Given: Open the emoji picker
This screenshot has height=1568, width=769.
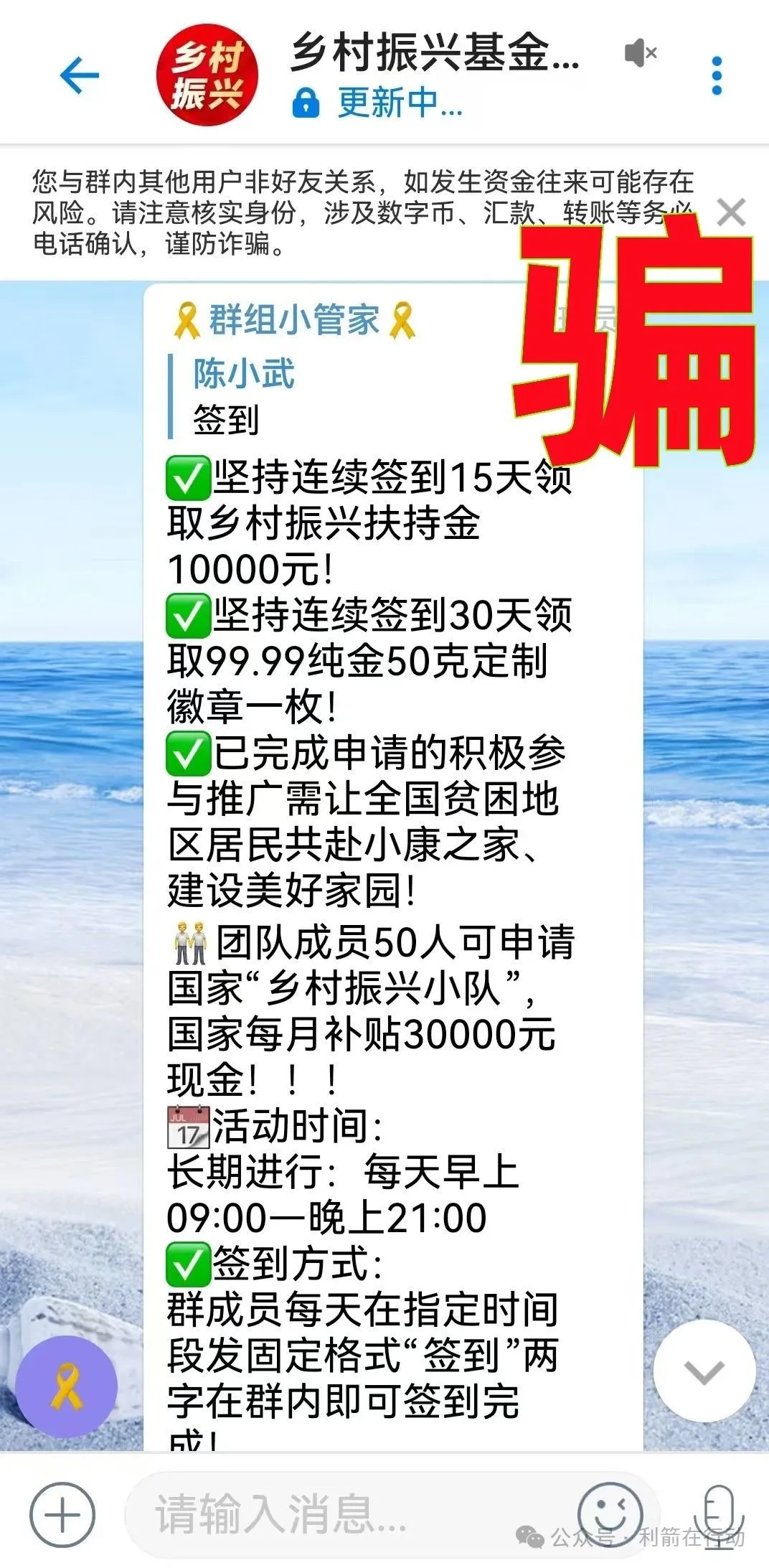Looking at the screenshot, I should click(610, 1513).
